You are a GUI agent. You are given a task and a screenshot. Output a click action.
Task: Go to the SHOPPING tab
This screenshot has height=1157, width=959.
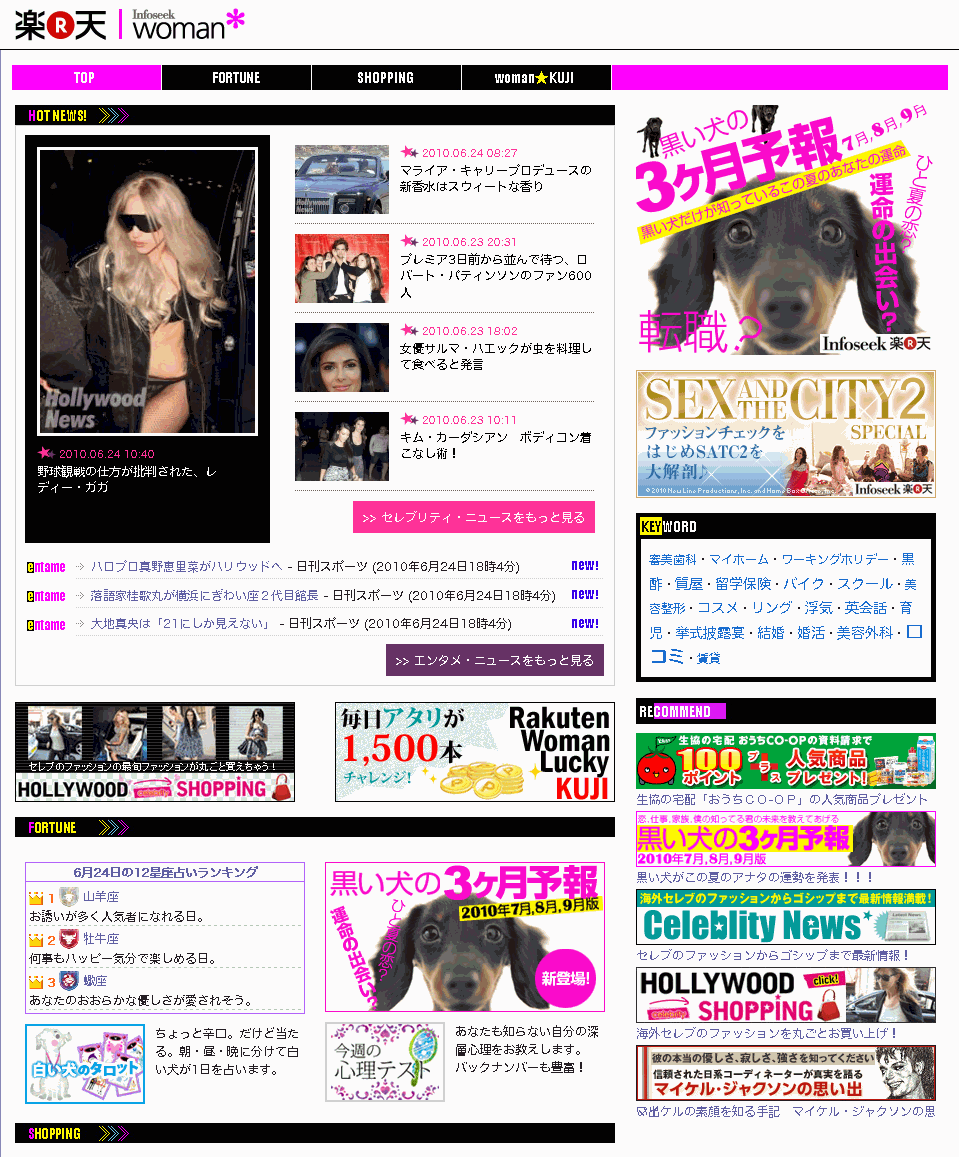pos(385,78)
